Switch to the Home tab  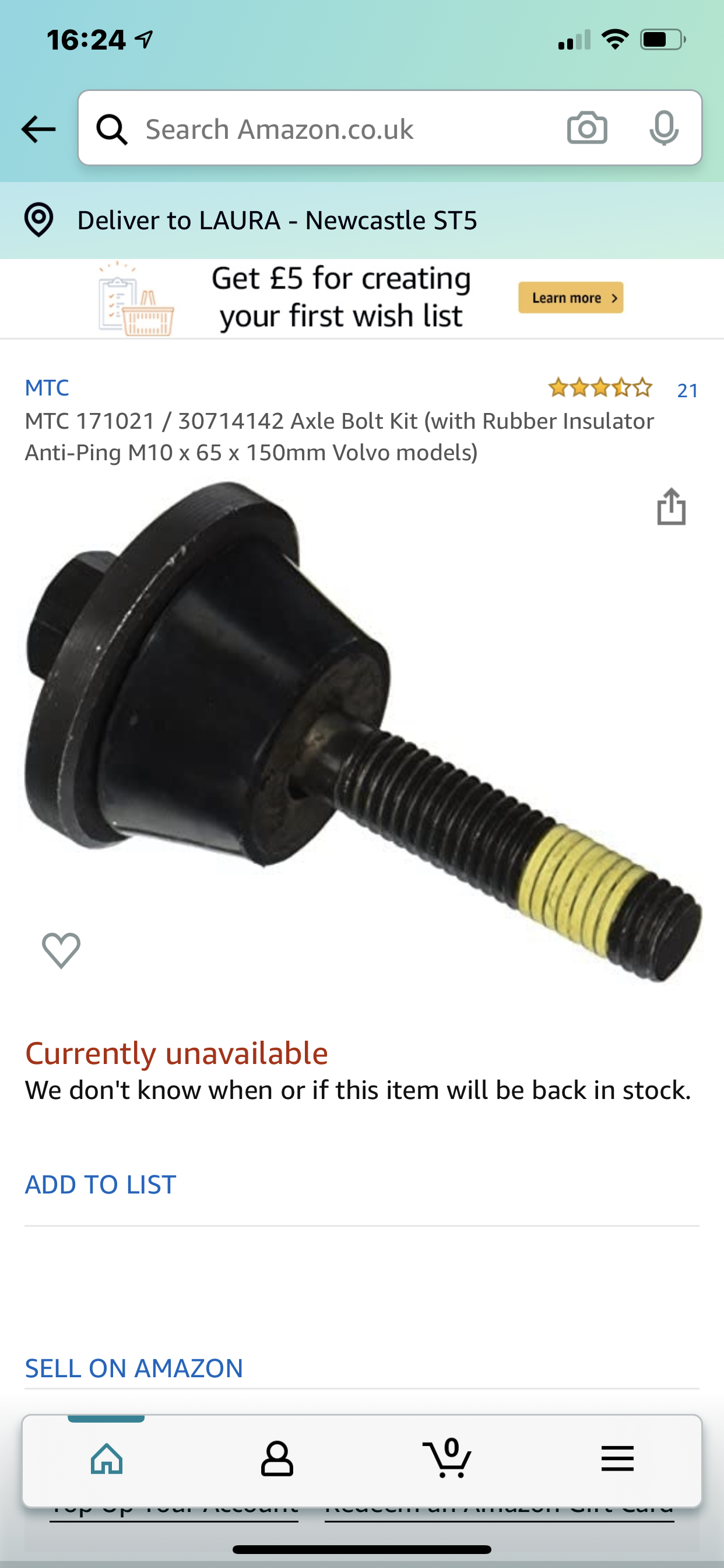pyautogui.click(x=107, y=1459)
